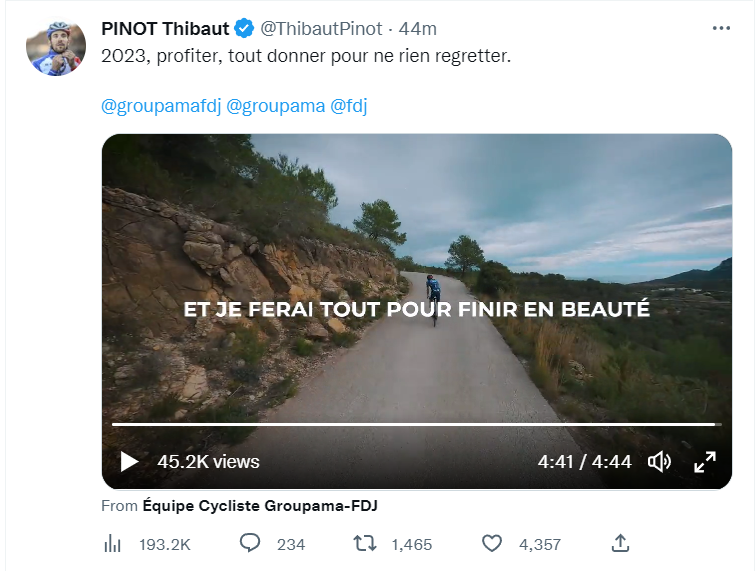Open the @fdj mention
Viewport: 756px width, 571px height.
pos(349,105)
